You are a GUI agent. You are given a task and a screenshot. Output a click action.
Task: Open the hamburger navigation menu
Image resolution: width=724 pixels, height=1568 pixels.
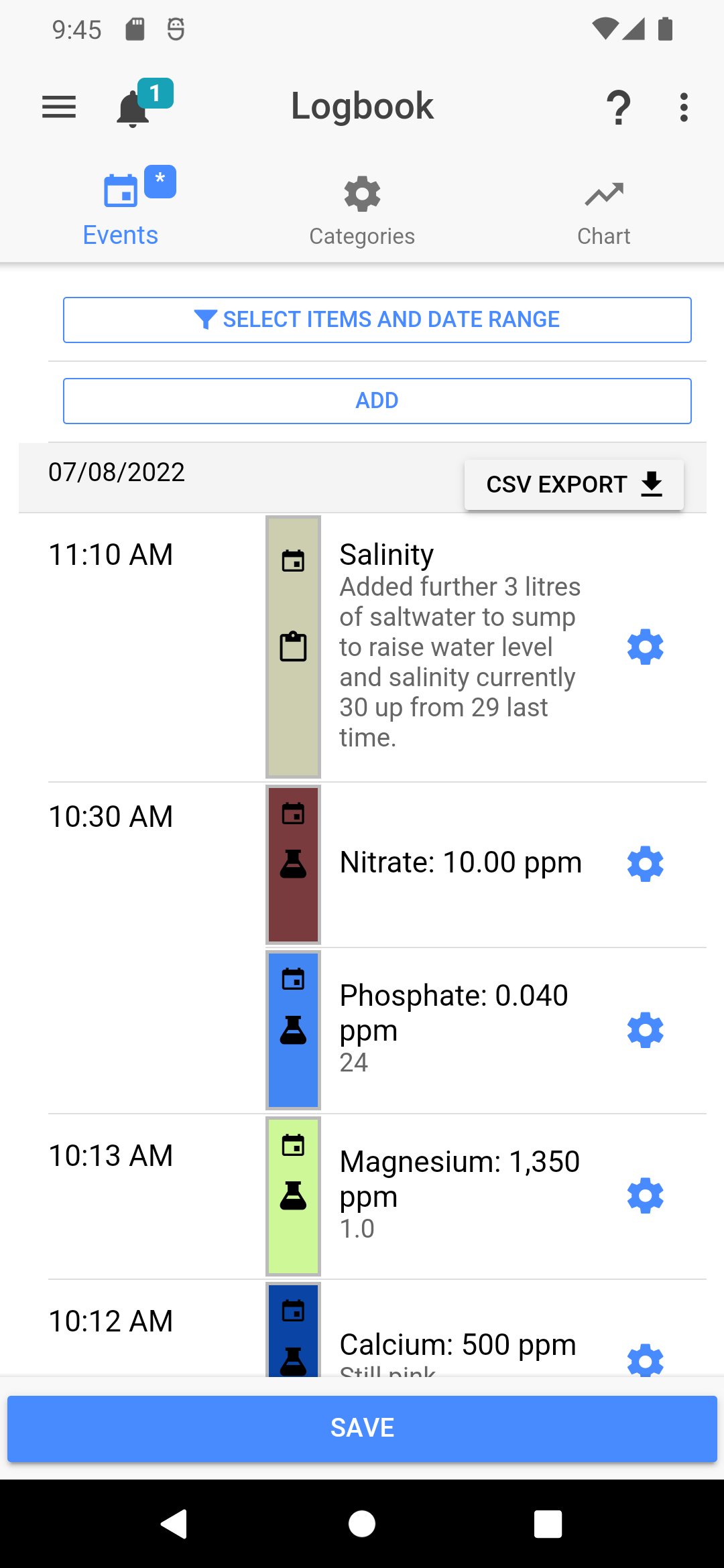pyautogui.click(x=59, y=107)
